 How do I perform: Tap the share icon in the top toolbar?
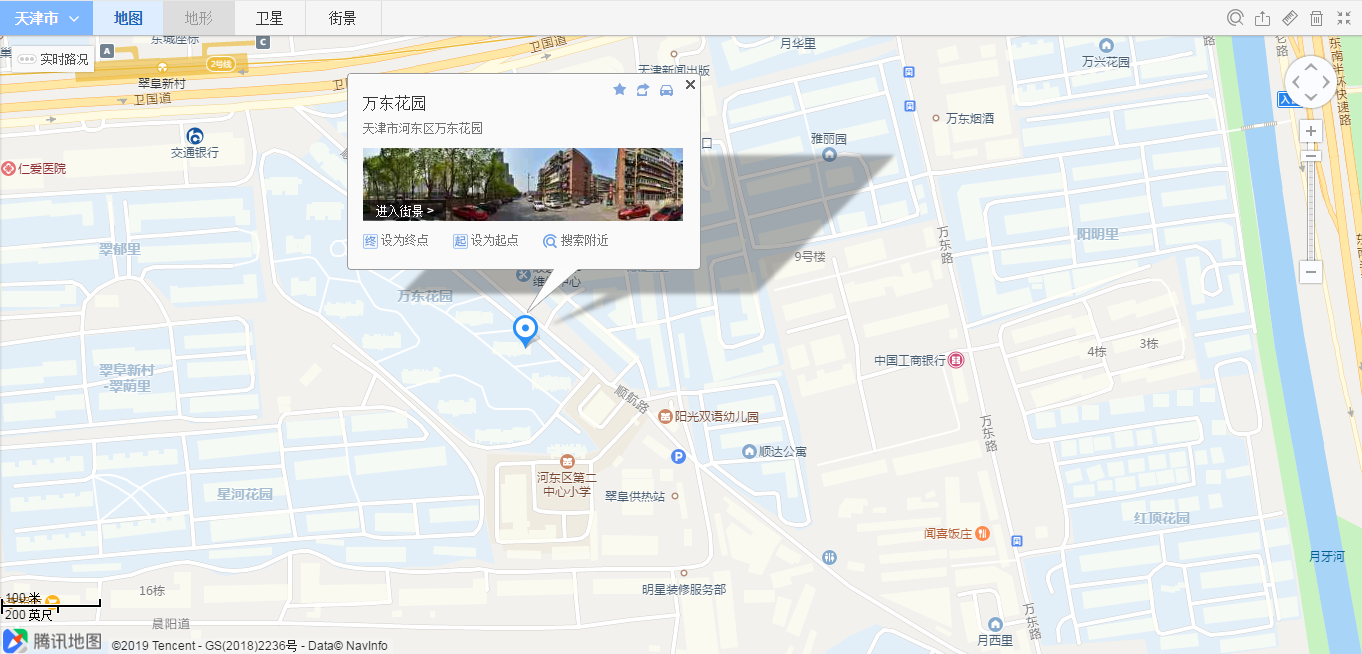point(1262,18)
